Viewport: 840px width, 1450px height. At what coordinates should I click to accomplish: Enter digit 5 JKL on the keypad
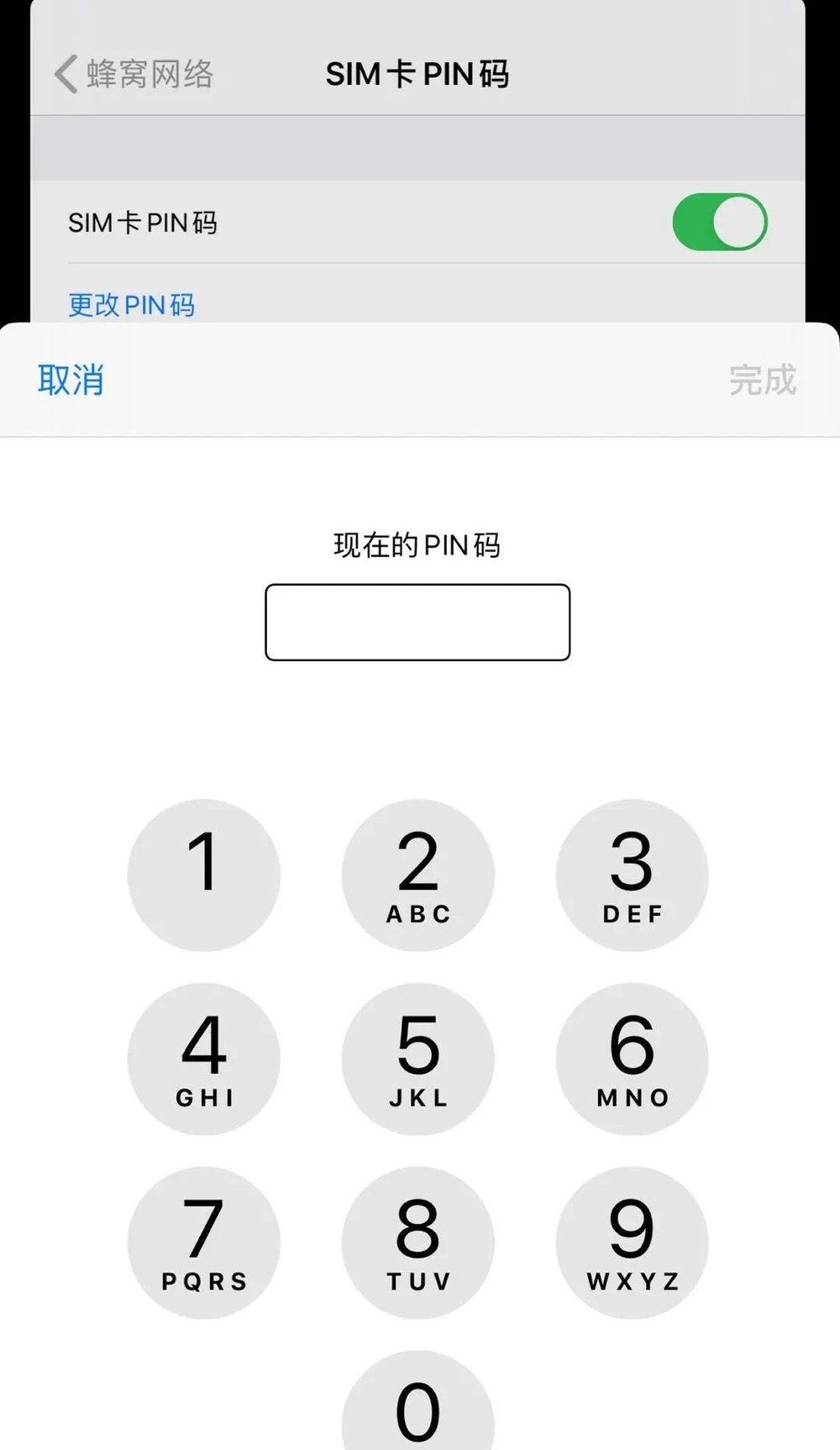coord(417,1059)
